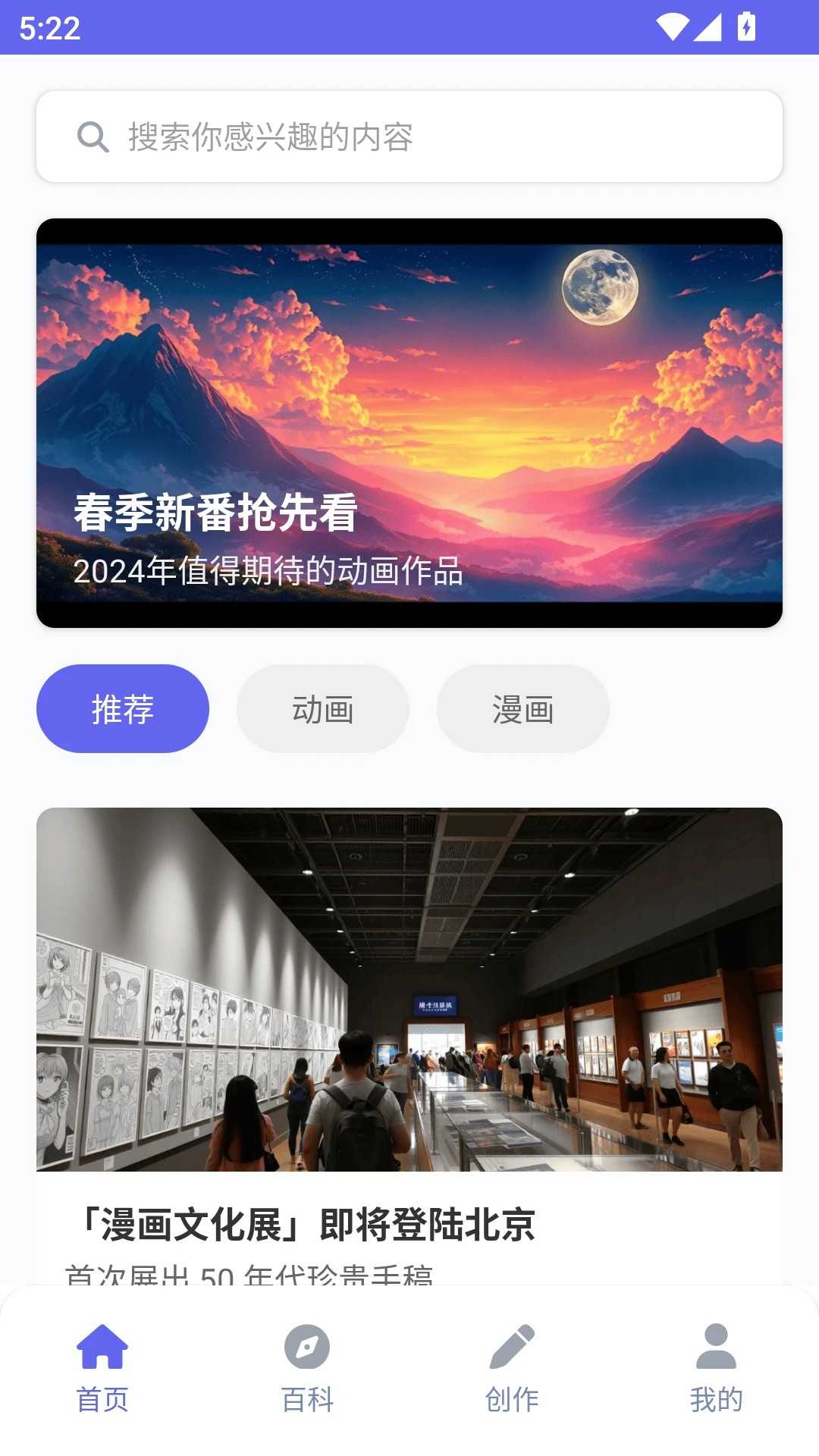The image size is (819, 1456).
Task: Enable the 动画 filter chip
Action: point(322,708)
